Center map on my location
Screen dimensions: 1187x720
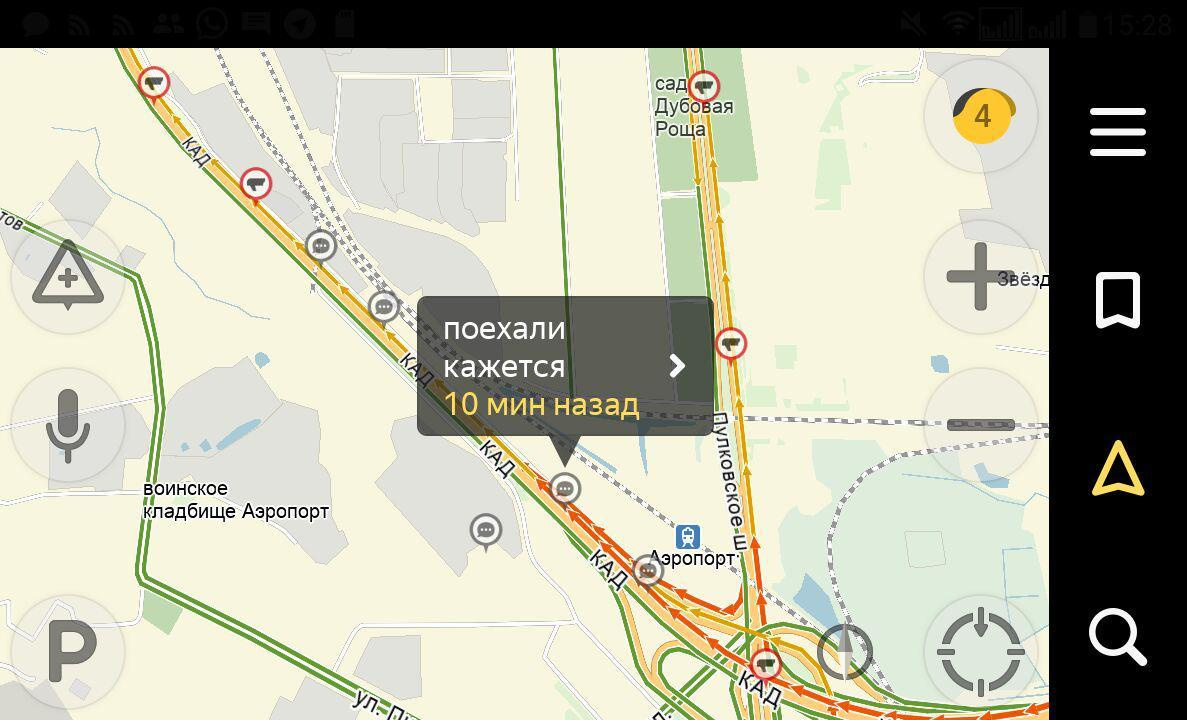point(980,652)
